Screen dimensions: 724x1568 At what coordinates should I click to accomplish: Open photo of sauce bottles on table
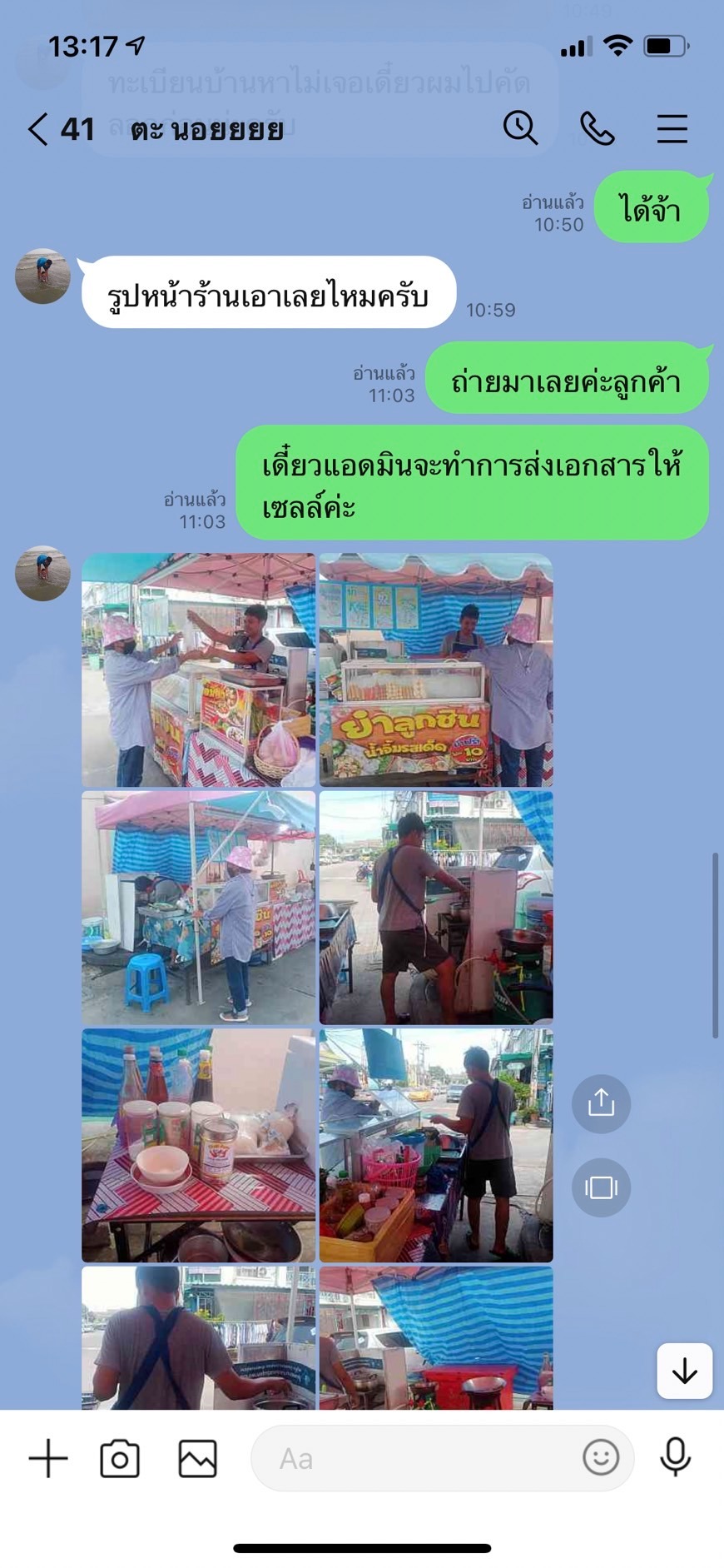coord(199,1145)
